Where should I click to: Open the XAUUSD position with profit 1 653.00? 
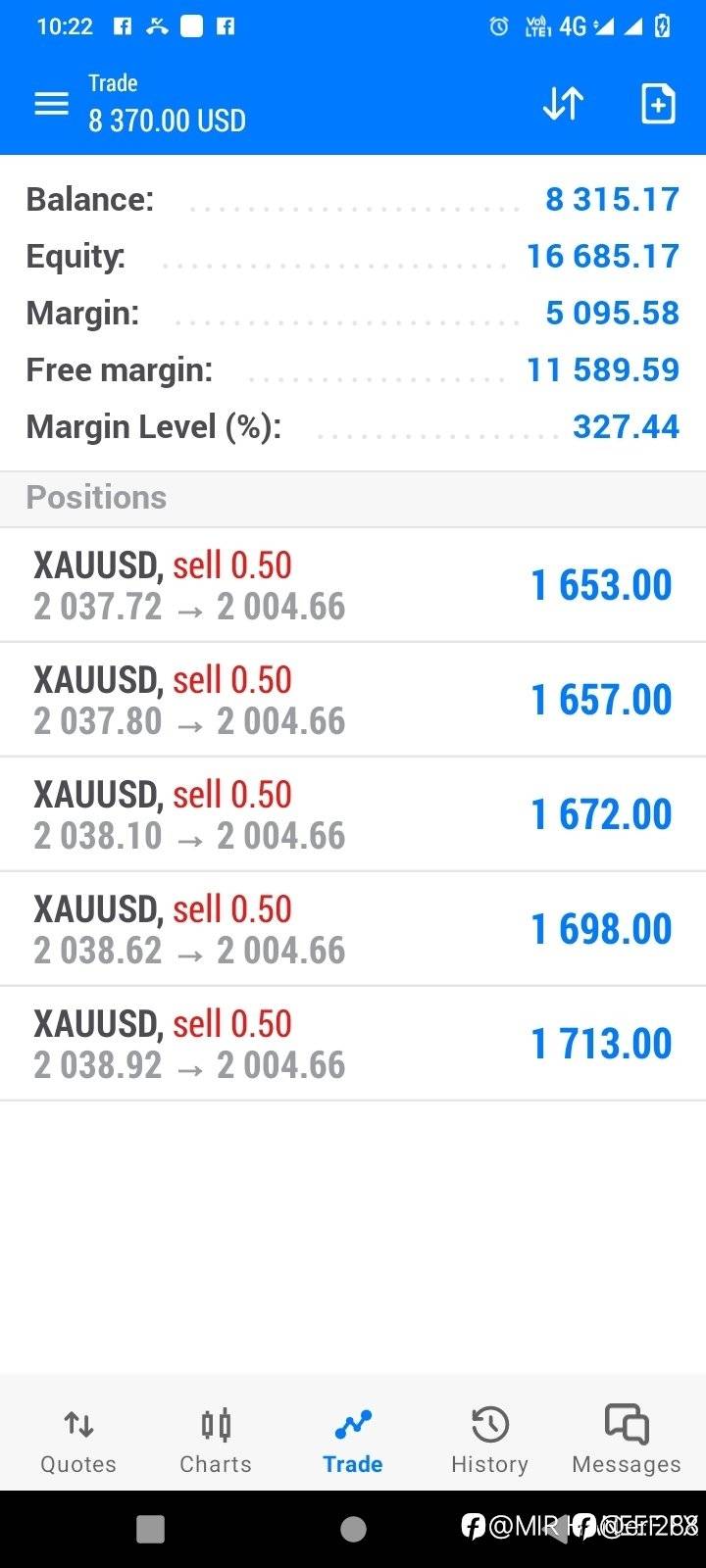point(353,585)
